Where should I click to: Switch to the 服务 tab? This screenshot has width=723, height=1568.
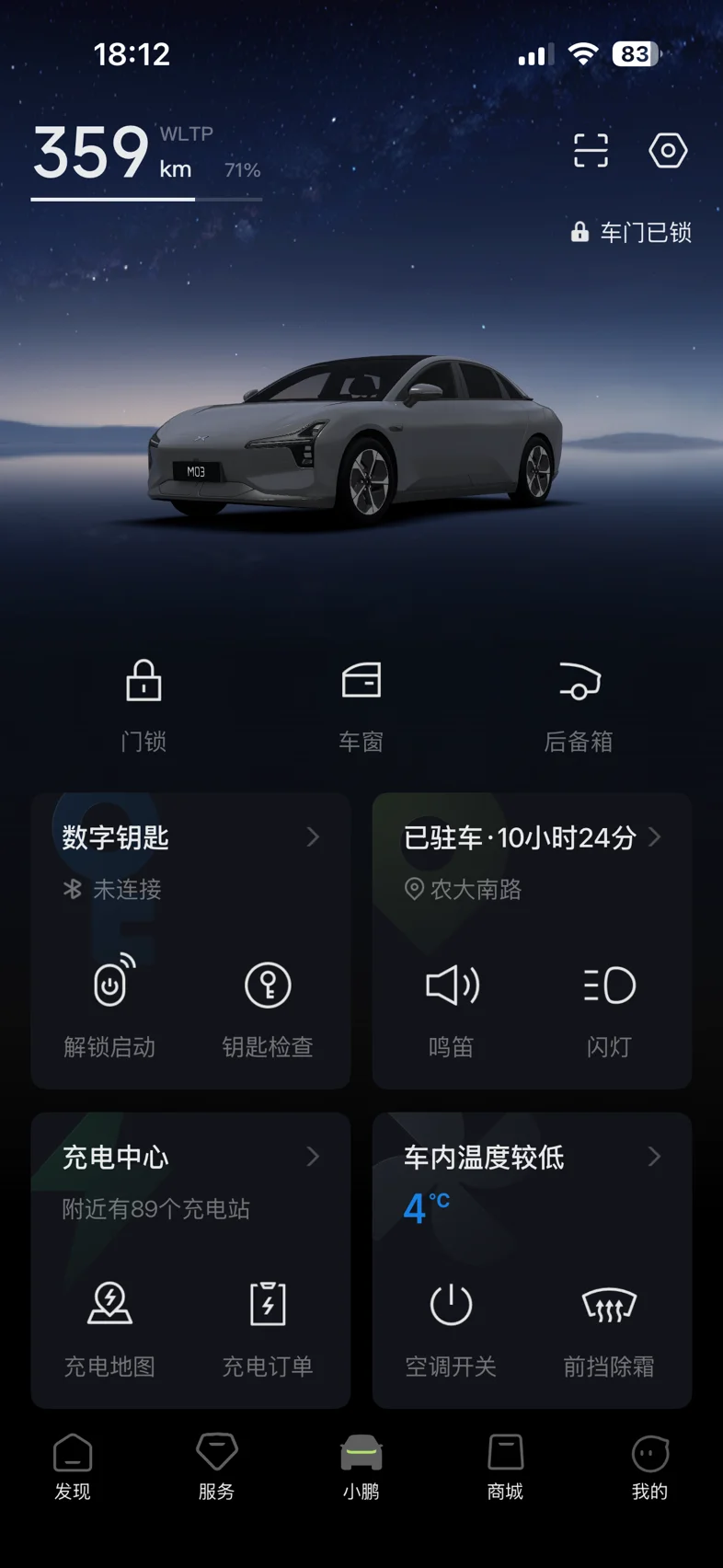coord(217,1467)
